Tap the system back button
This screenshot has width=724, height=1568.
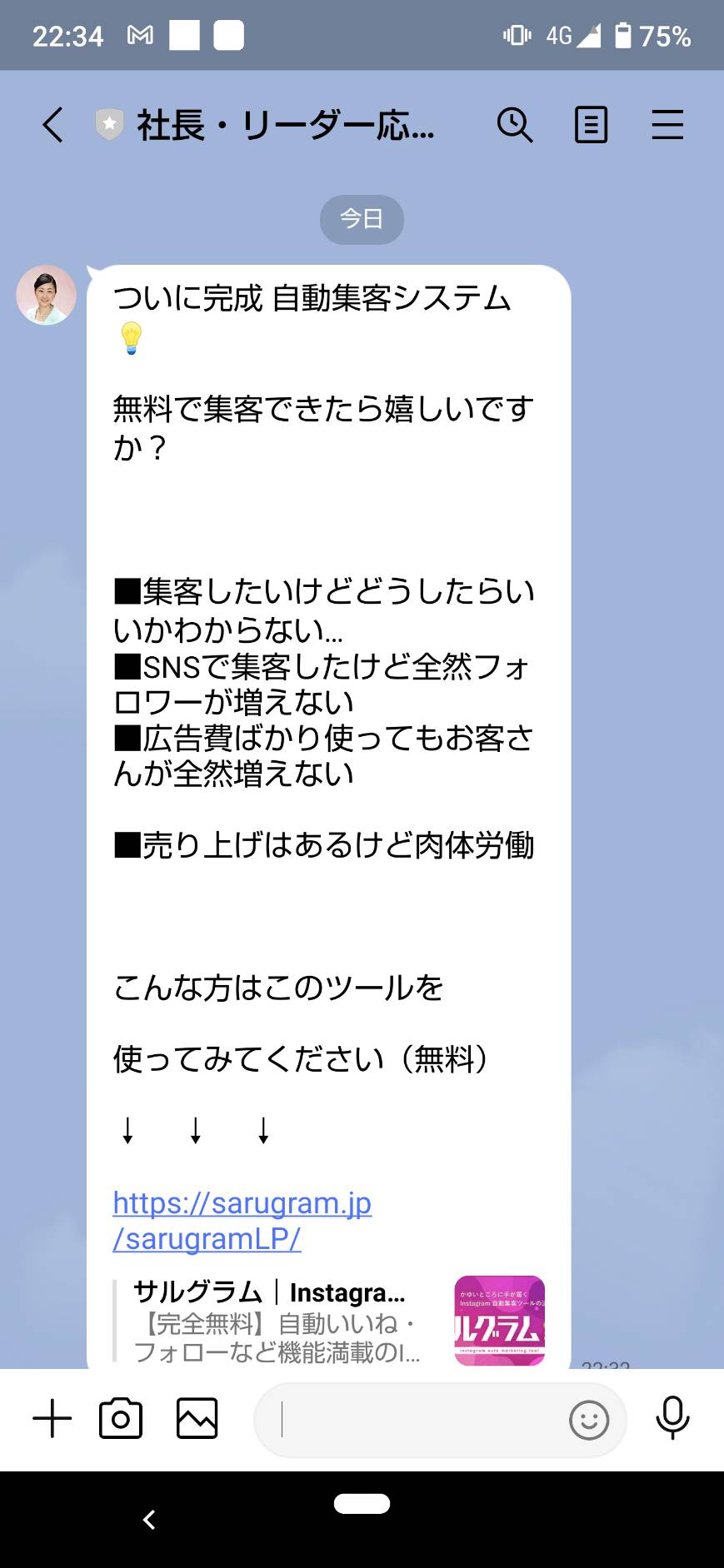pos(149,1520)
